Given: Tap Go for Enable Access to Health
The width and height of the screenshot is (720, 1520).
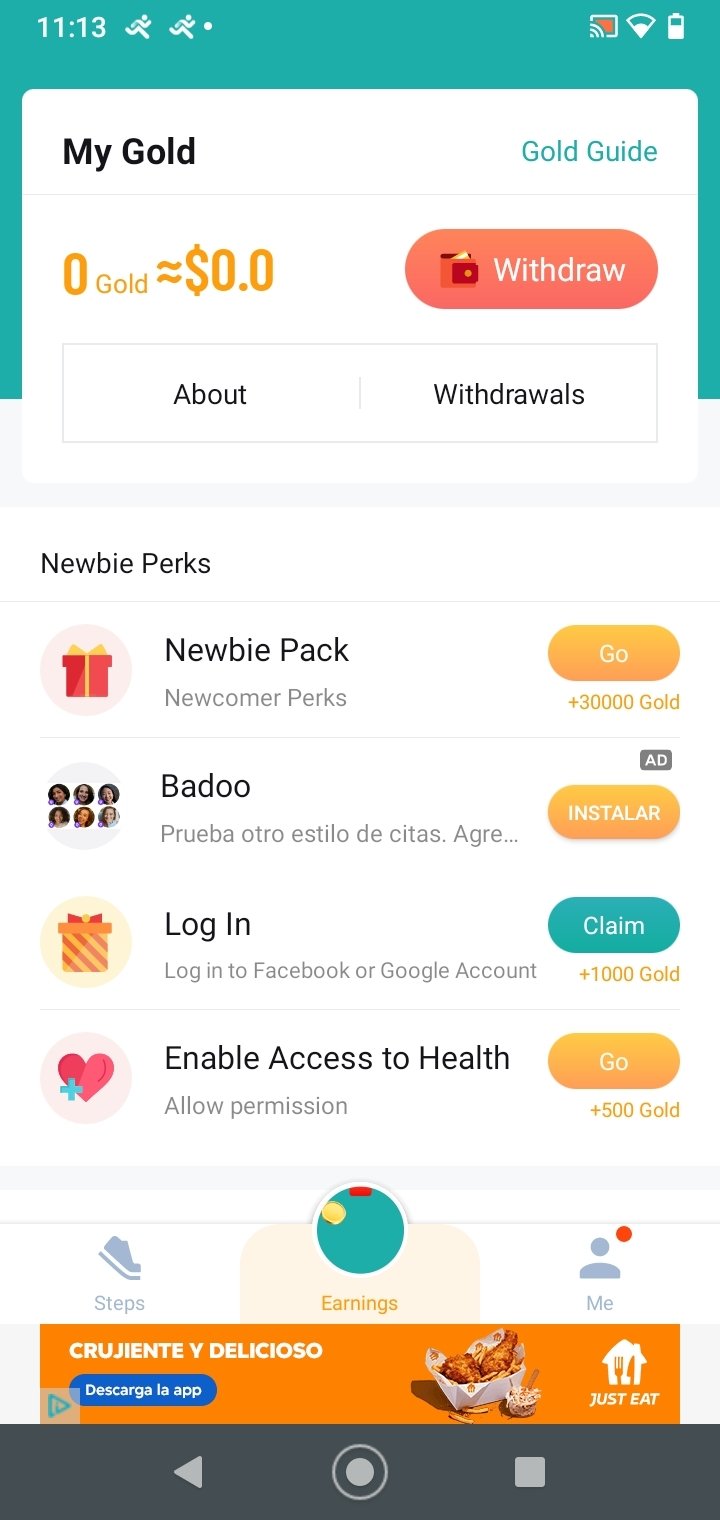Looking at the screenshot, I should tap(613, 1062).
